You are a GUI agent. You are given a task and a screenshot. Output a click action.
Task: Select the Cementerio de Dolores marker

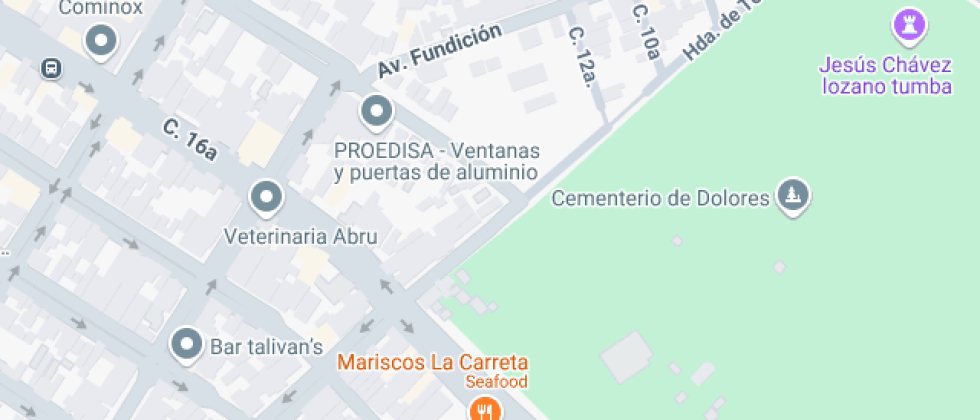(793, 196)
